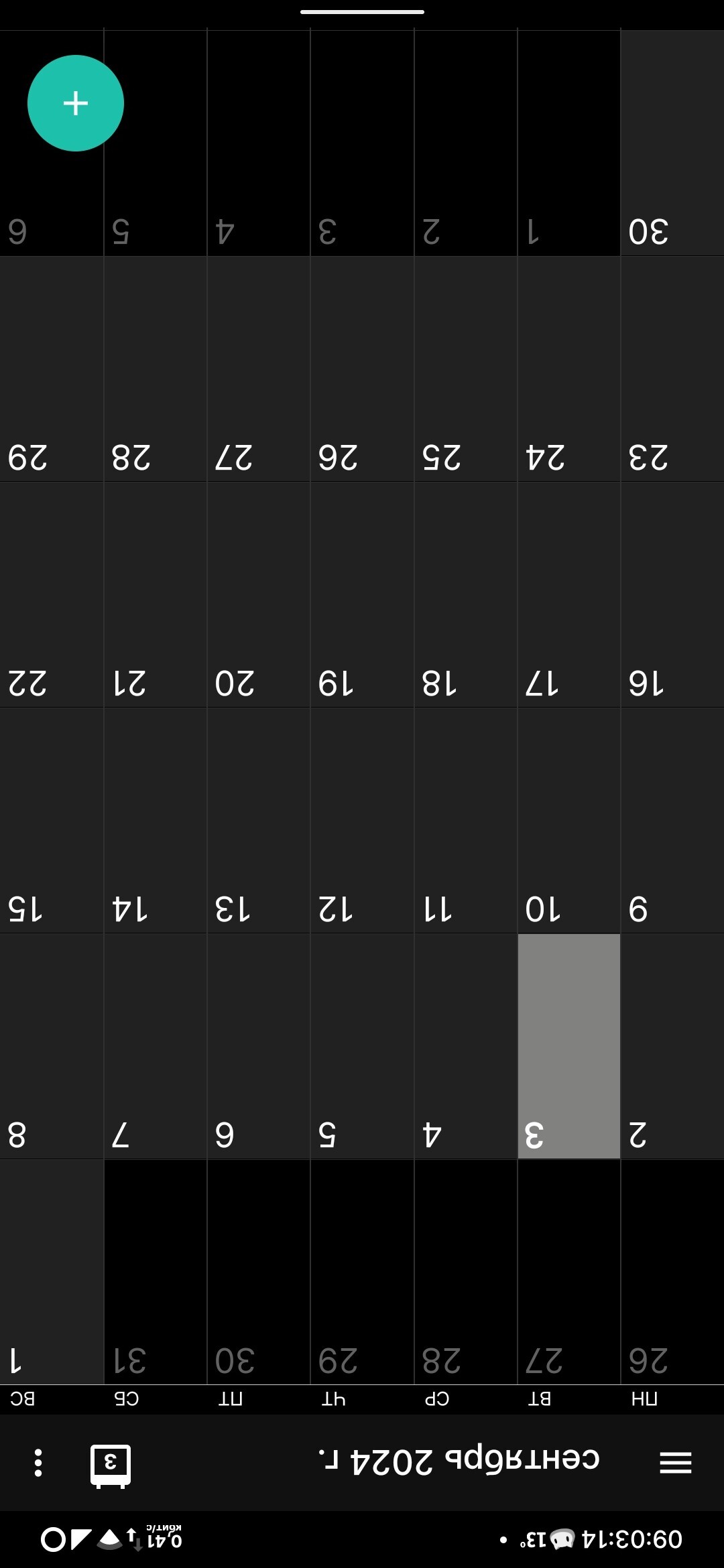Select day 8 of September
This screenshot has height=1568, width=724.
tap(52, 1046)
